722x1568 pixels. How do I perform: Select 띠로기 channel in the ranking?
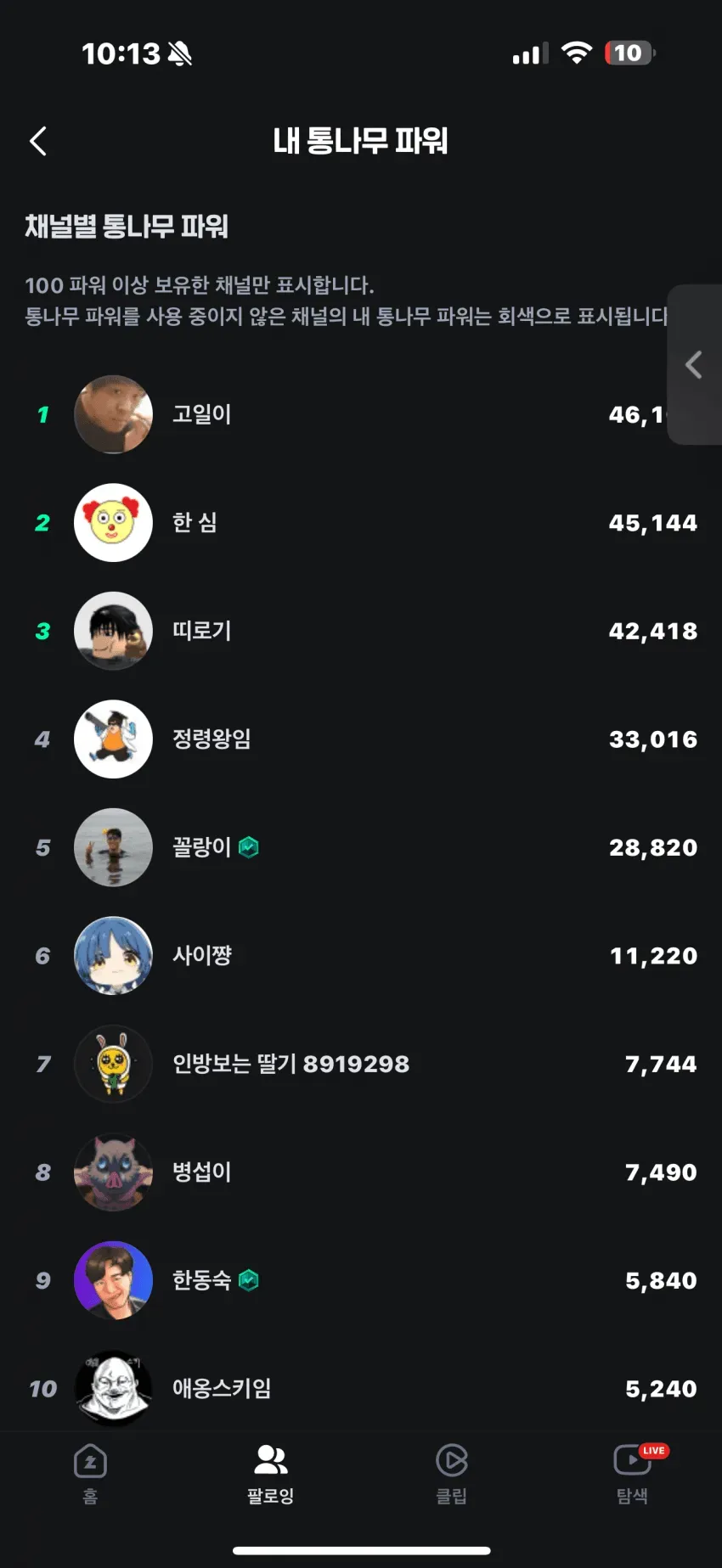pyautogui.click(x=361, y=631)
